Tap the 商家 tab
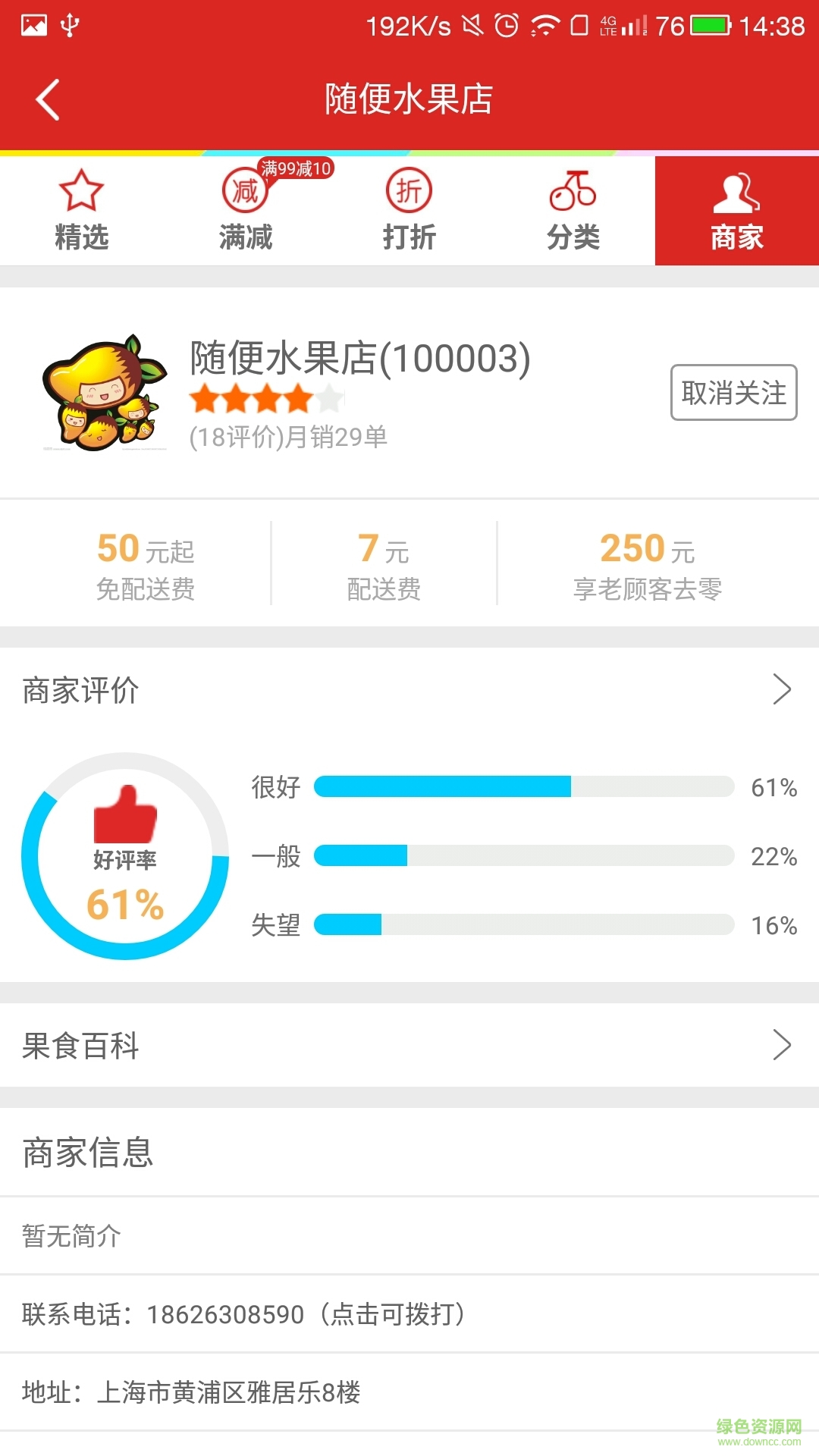 [736, 211]
